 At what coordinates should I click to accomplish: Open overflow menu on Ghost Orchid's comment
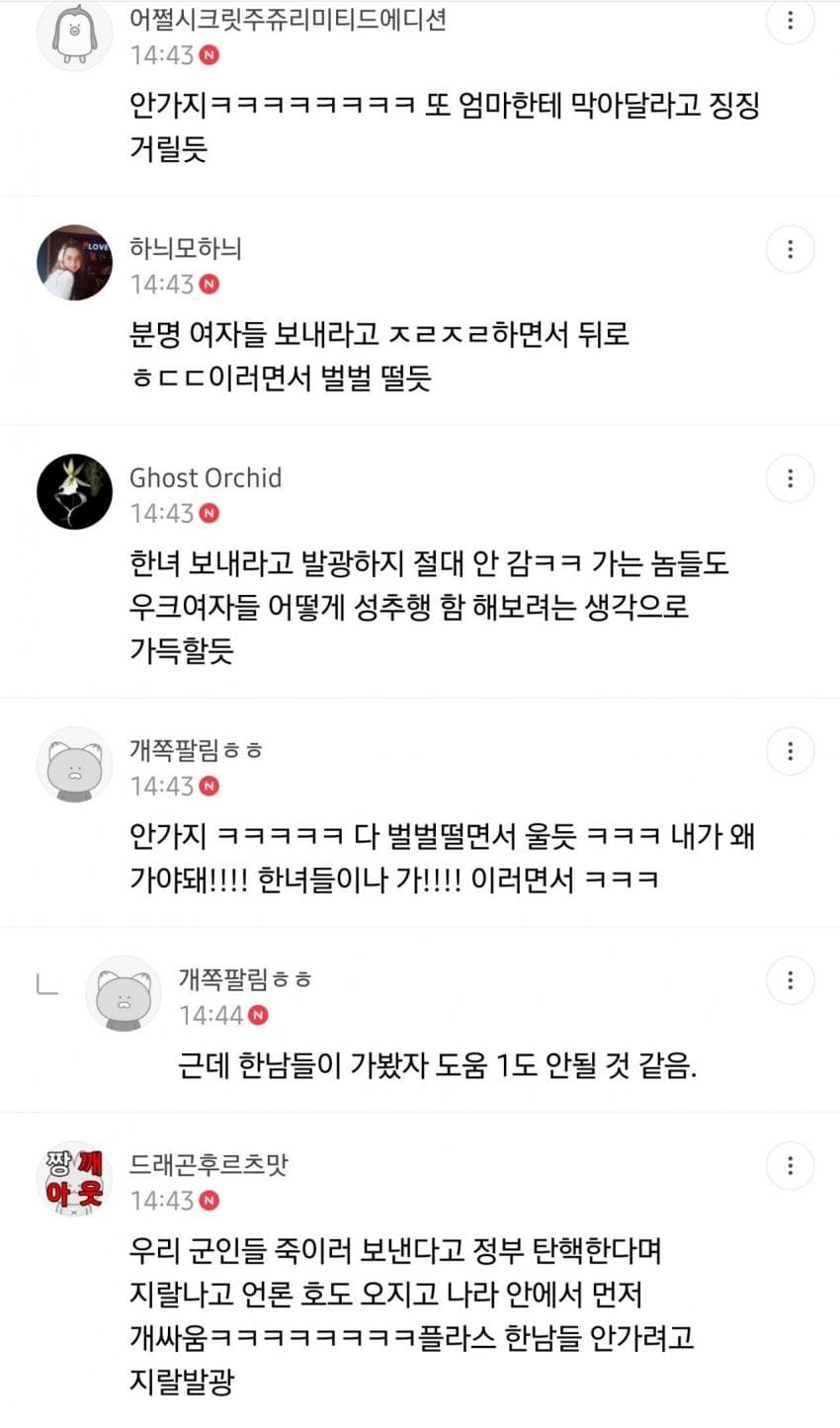(x=790, y=479)
